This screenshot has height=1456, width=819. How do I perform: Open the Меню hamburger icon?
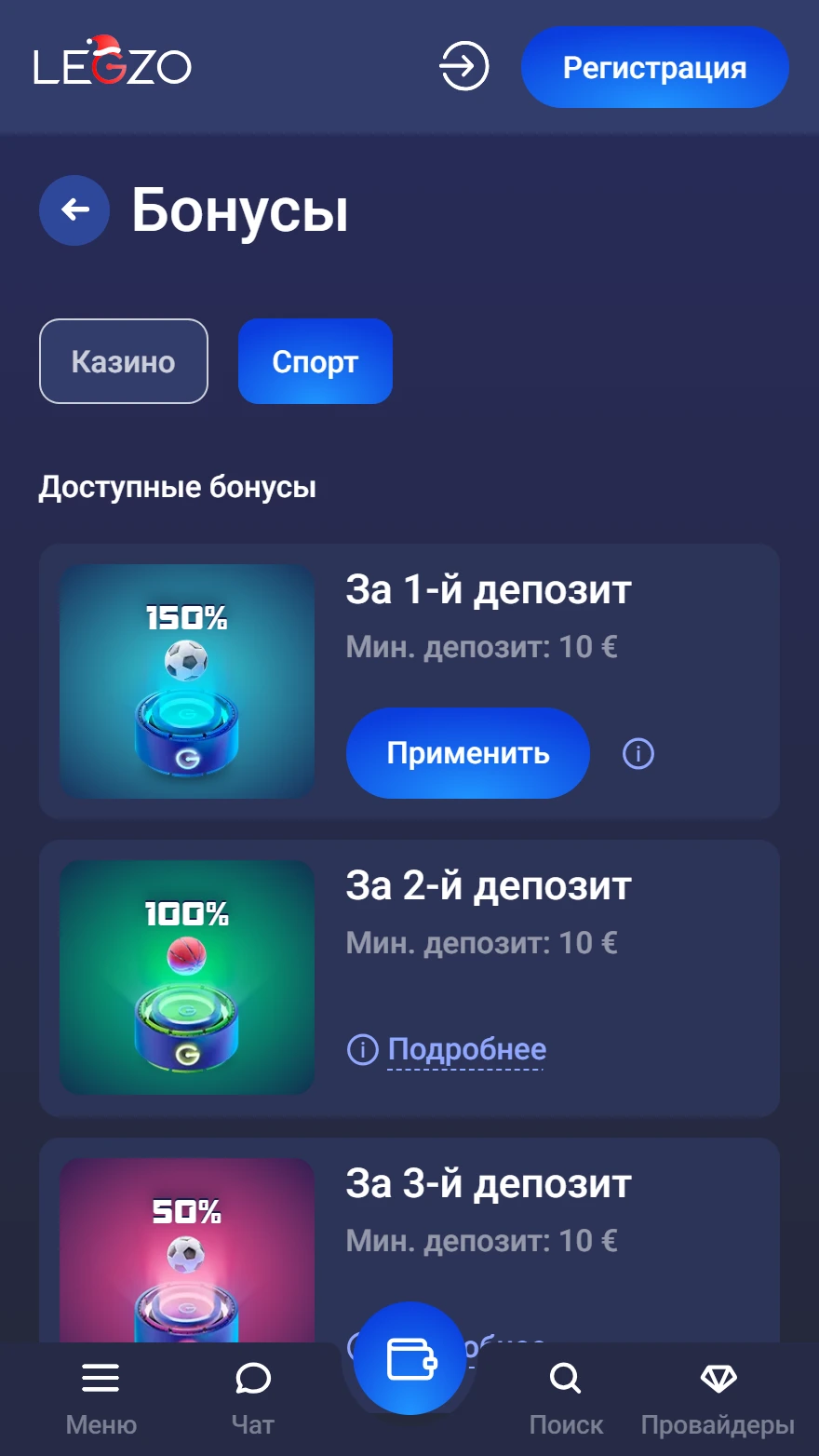[x=100, y=1379]
